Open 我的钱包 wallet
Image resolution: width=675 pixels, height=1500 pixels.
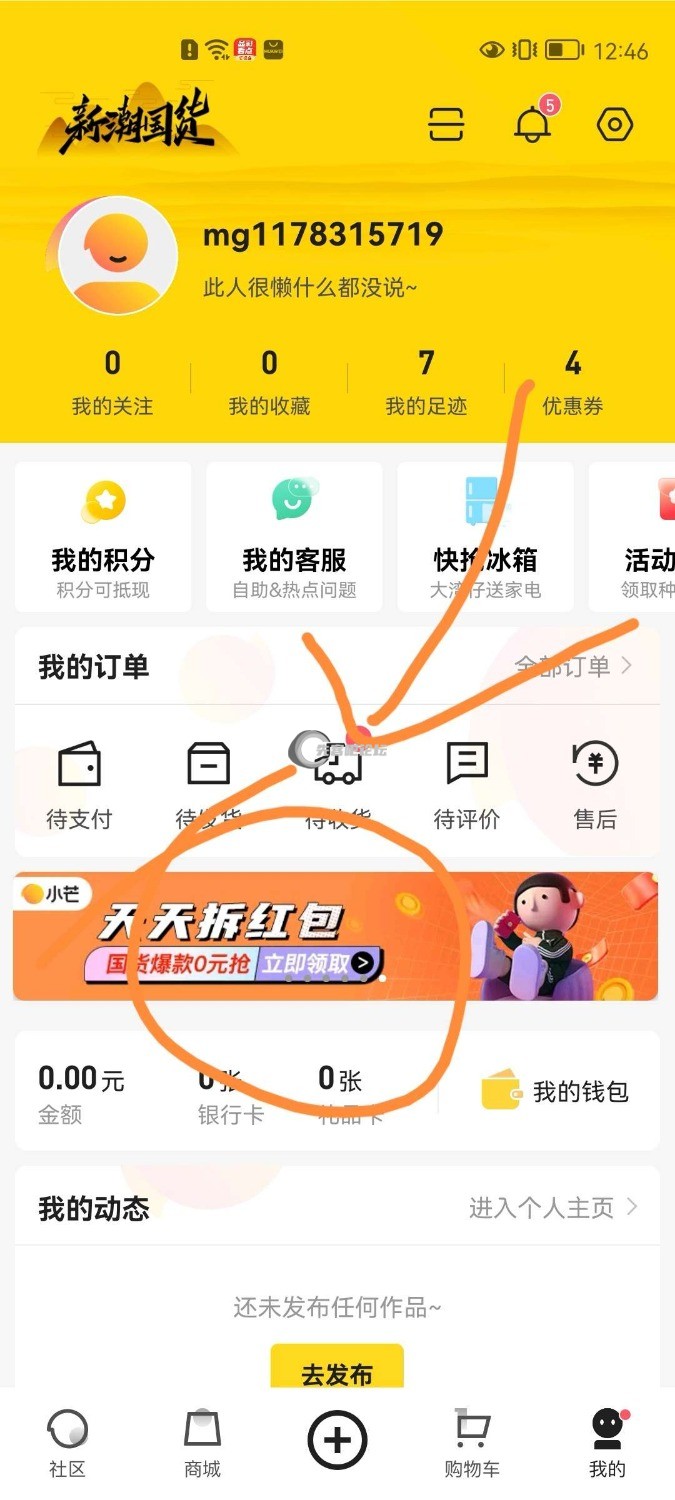[x=555, y=1091]
